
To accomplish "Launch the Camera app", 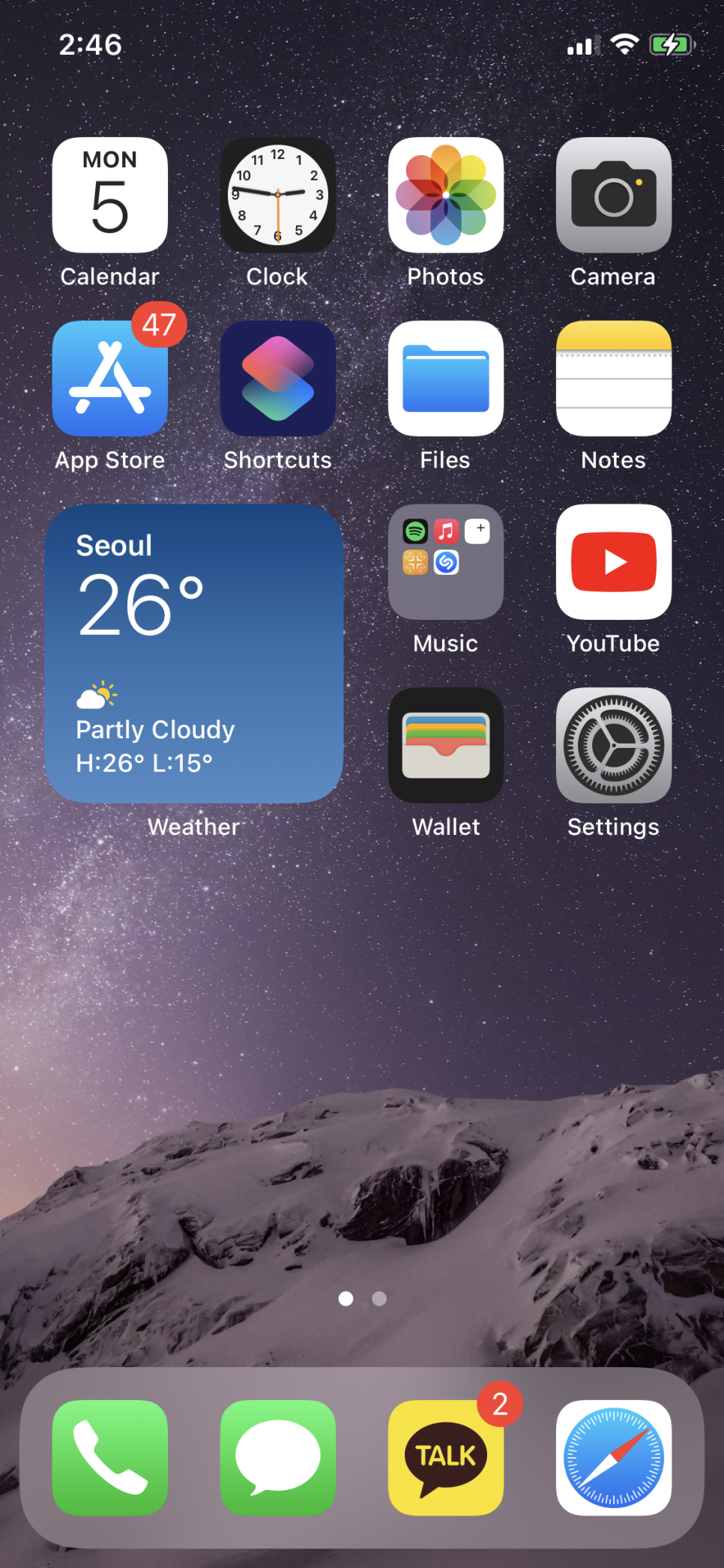I will (614, 195).
